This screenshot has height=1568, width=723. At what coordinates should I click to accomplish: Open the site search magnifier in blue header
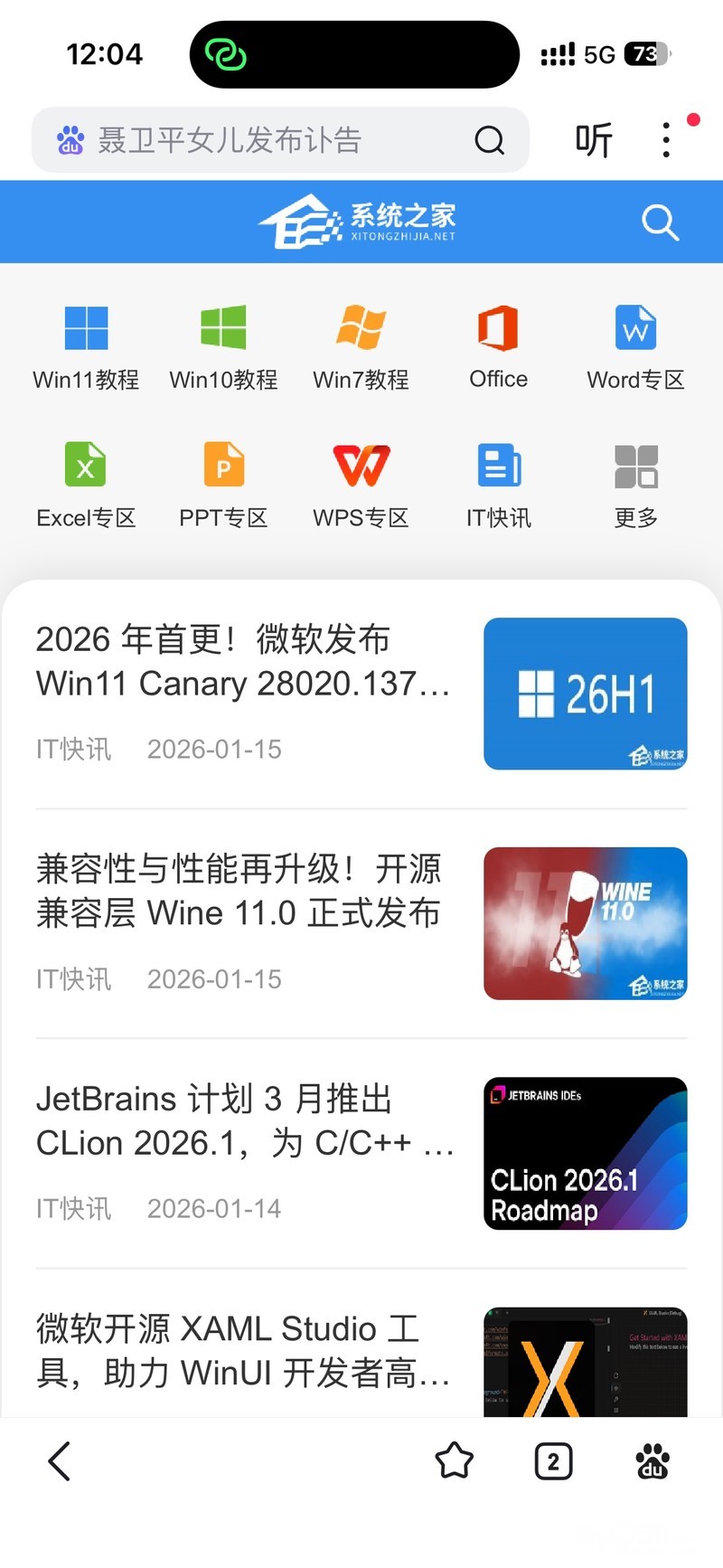(660, 222)
